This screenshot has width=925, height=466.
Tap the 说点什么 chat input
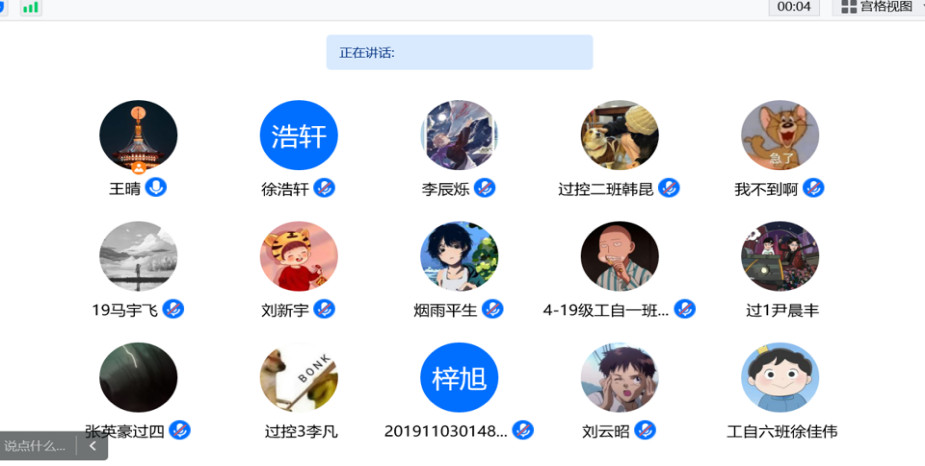point(38,446)
